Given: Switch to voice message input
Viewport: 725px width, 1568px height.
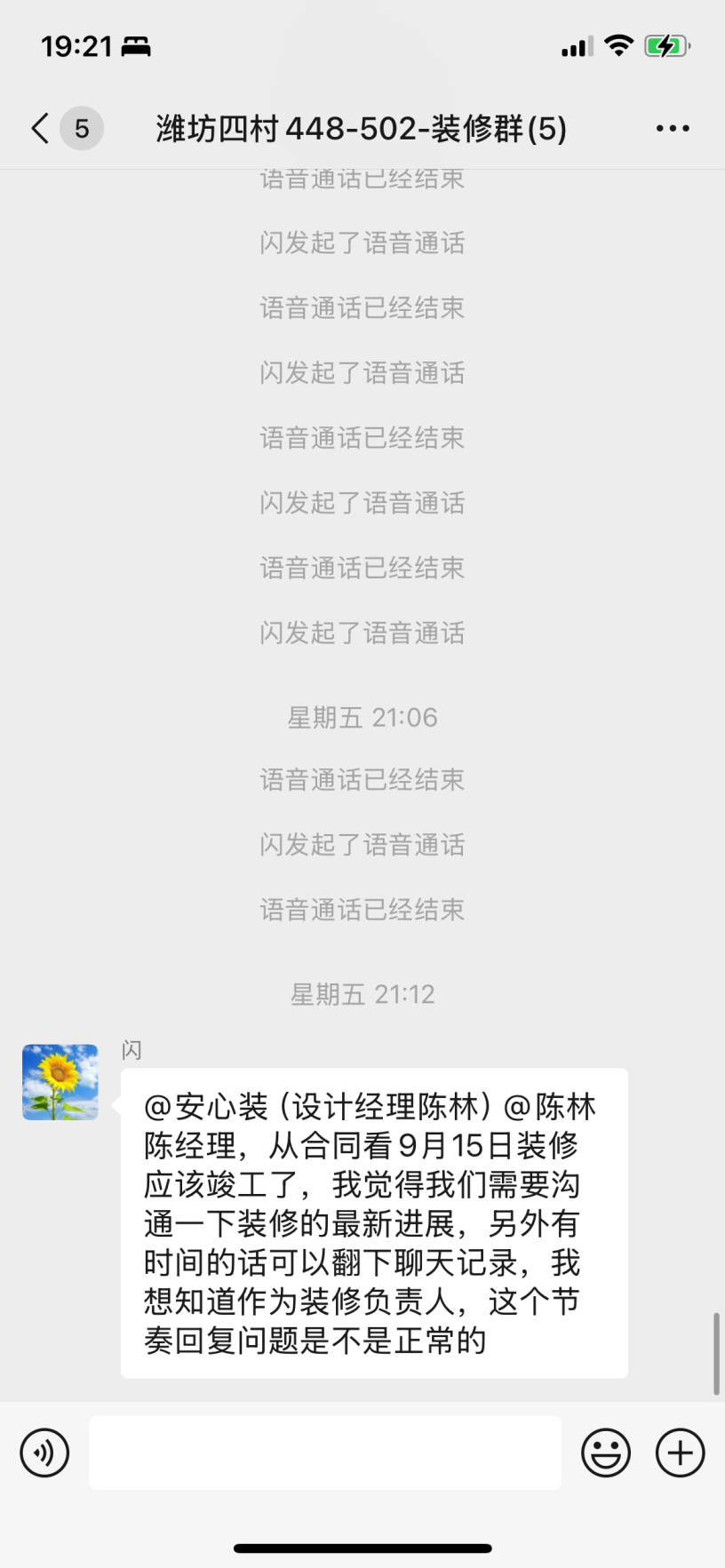Looking at the screenshot, I should pos(44,1453).
